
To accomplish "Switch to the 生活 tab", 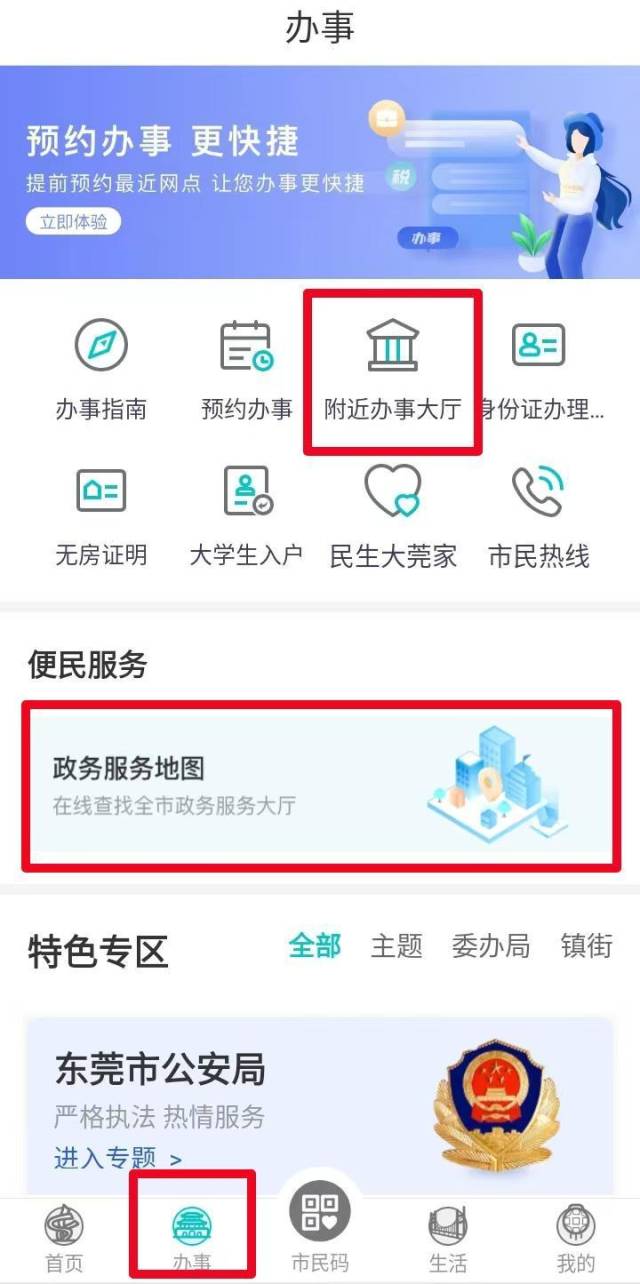I will (448, 1240).
